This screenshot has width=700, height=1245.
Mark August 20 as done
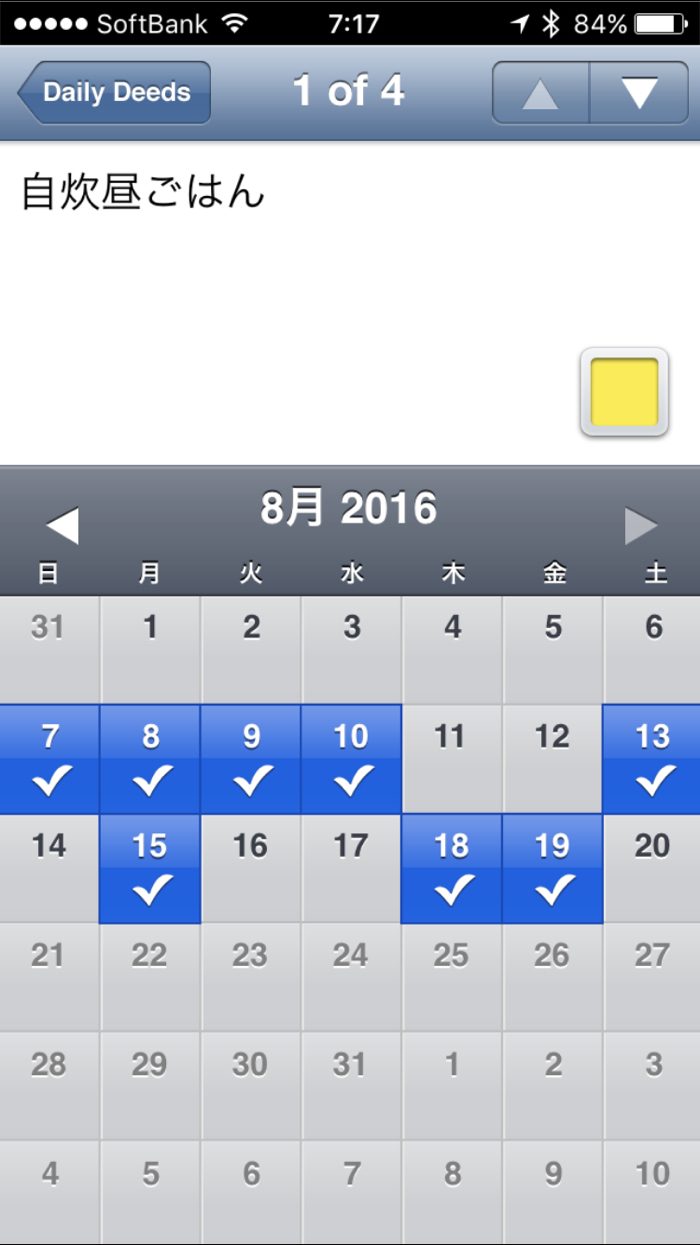[x=652, y=869]
